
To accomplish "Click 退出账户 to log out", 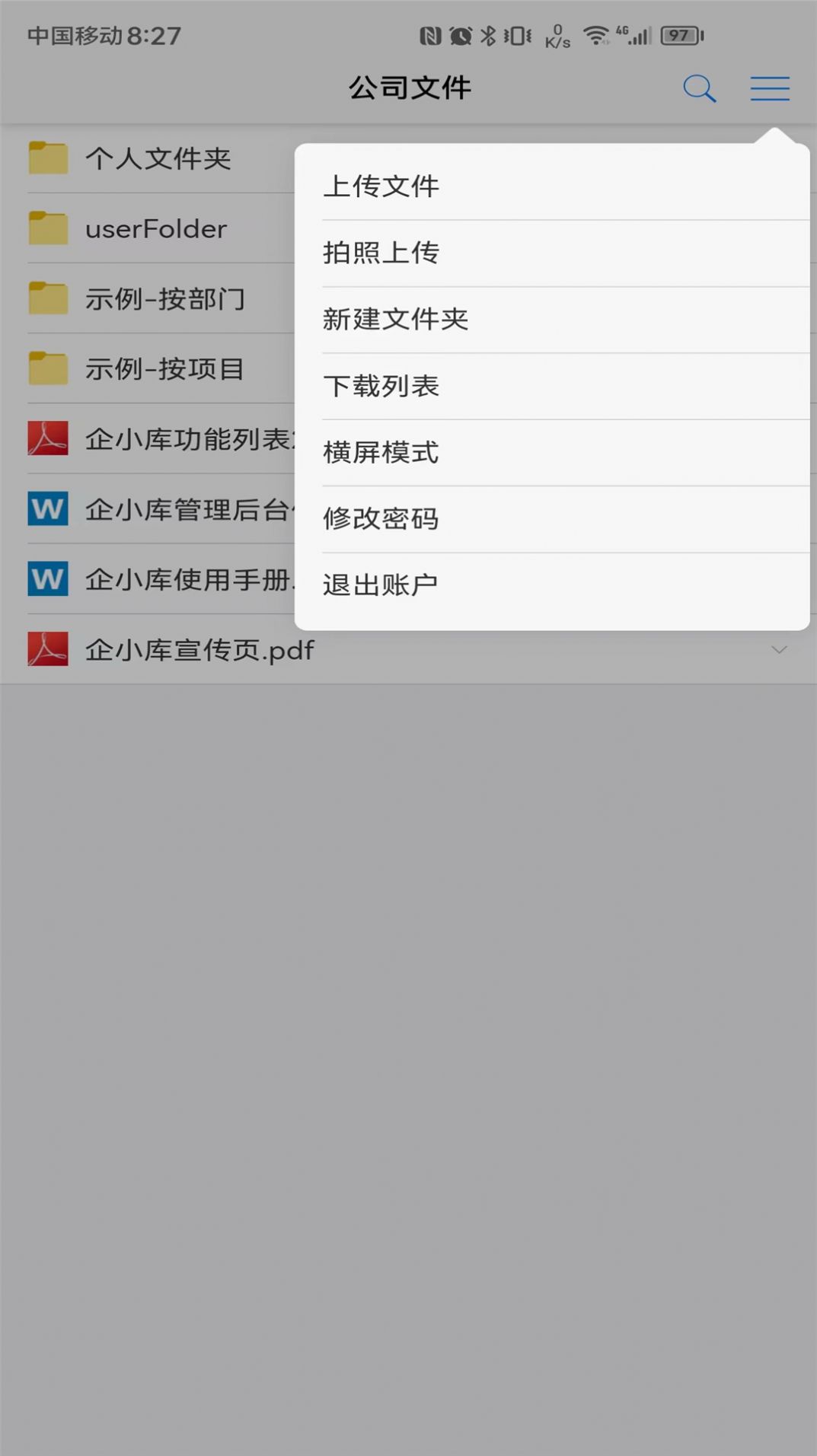I will [x=381, y=582].
